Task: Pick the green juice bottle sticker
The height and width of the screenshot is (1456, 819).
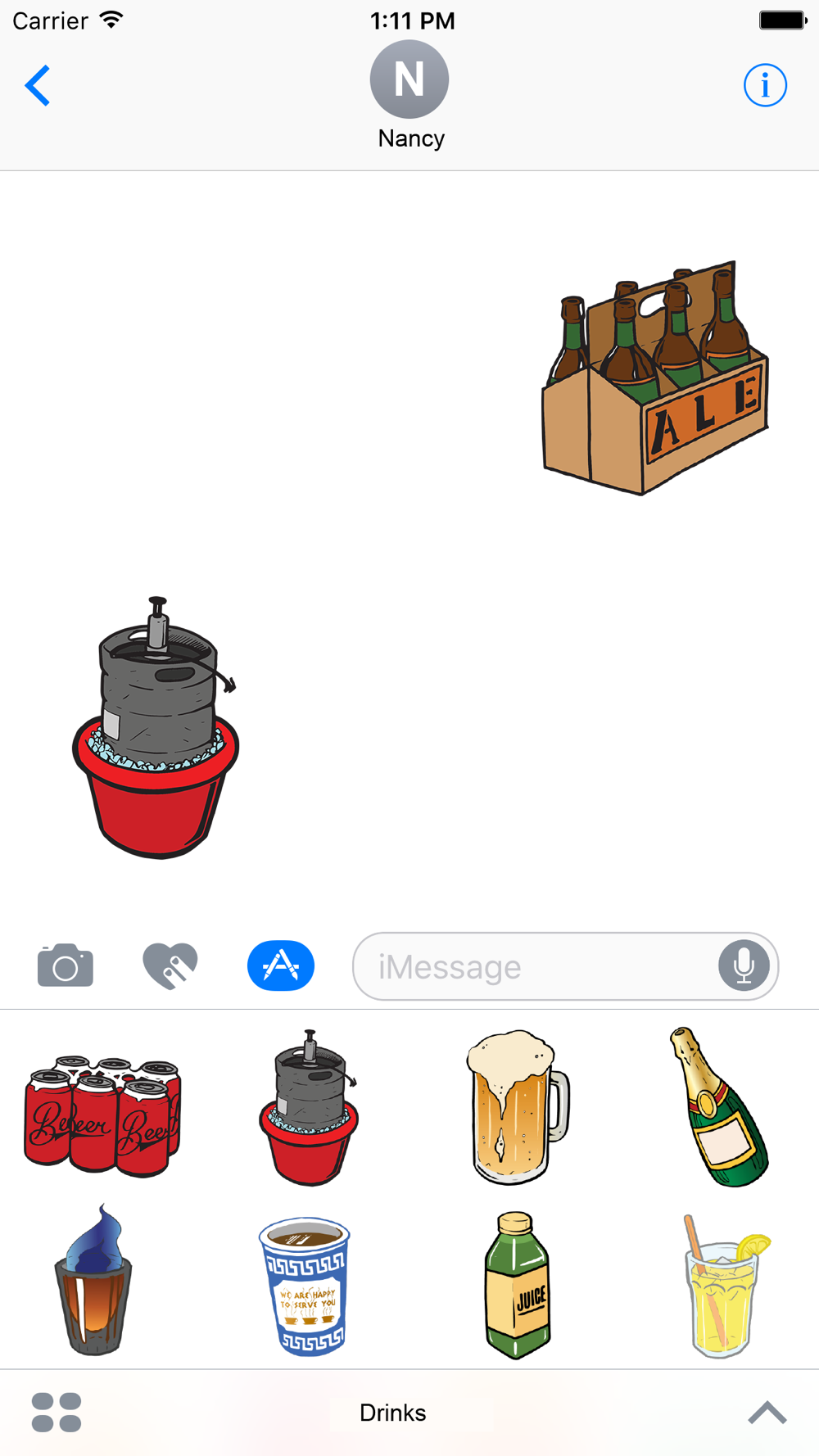Action: click(517, 1285)
